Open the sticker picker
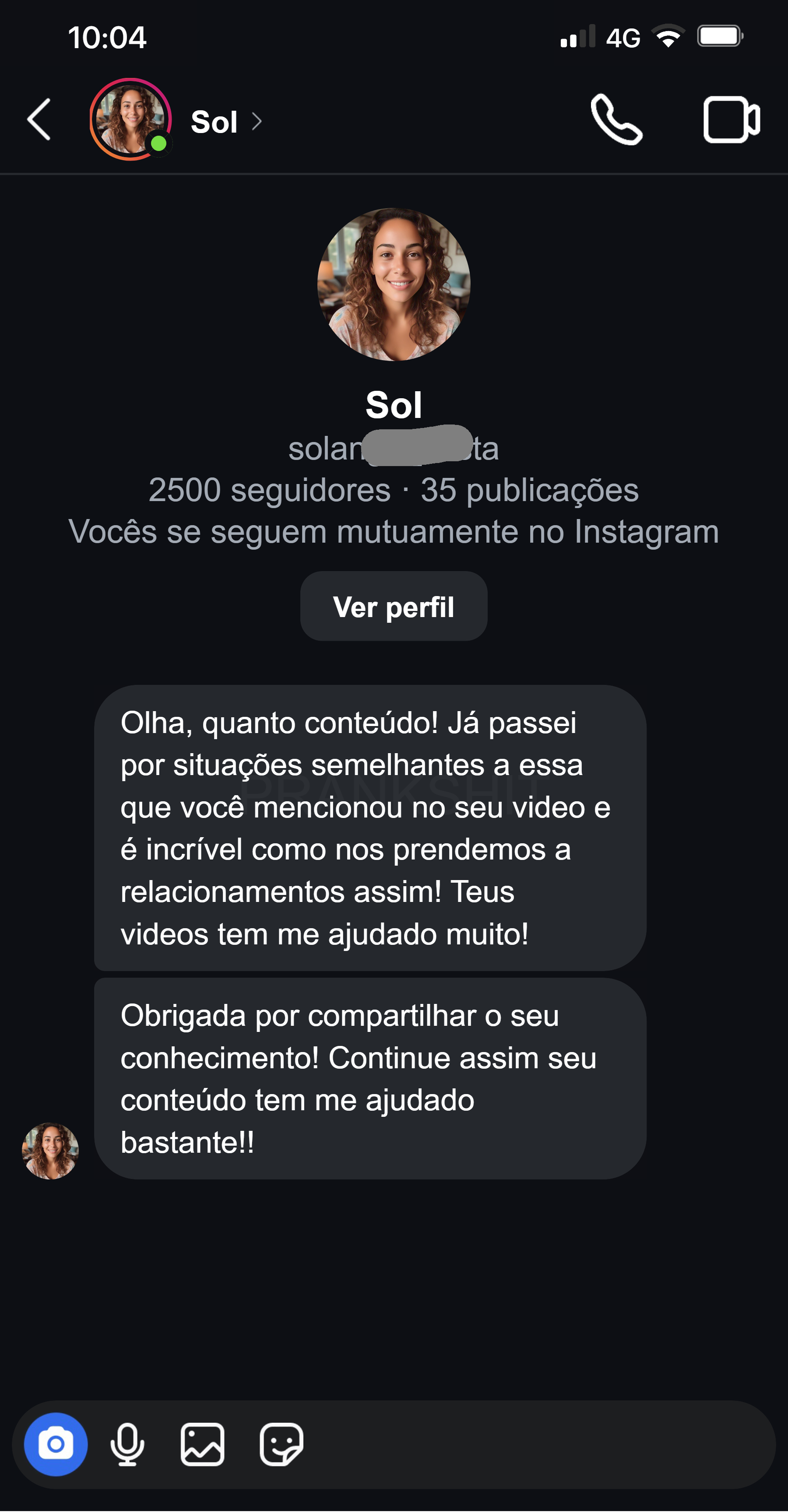 pyautogui.click(x=281, y=1444)
